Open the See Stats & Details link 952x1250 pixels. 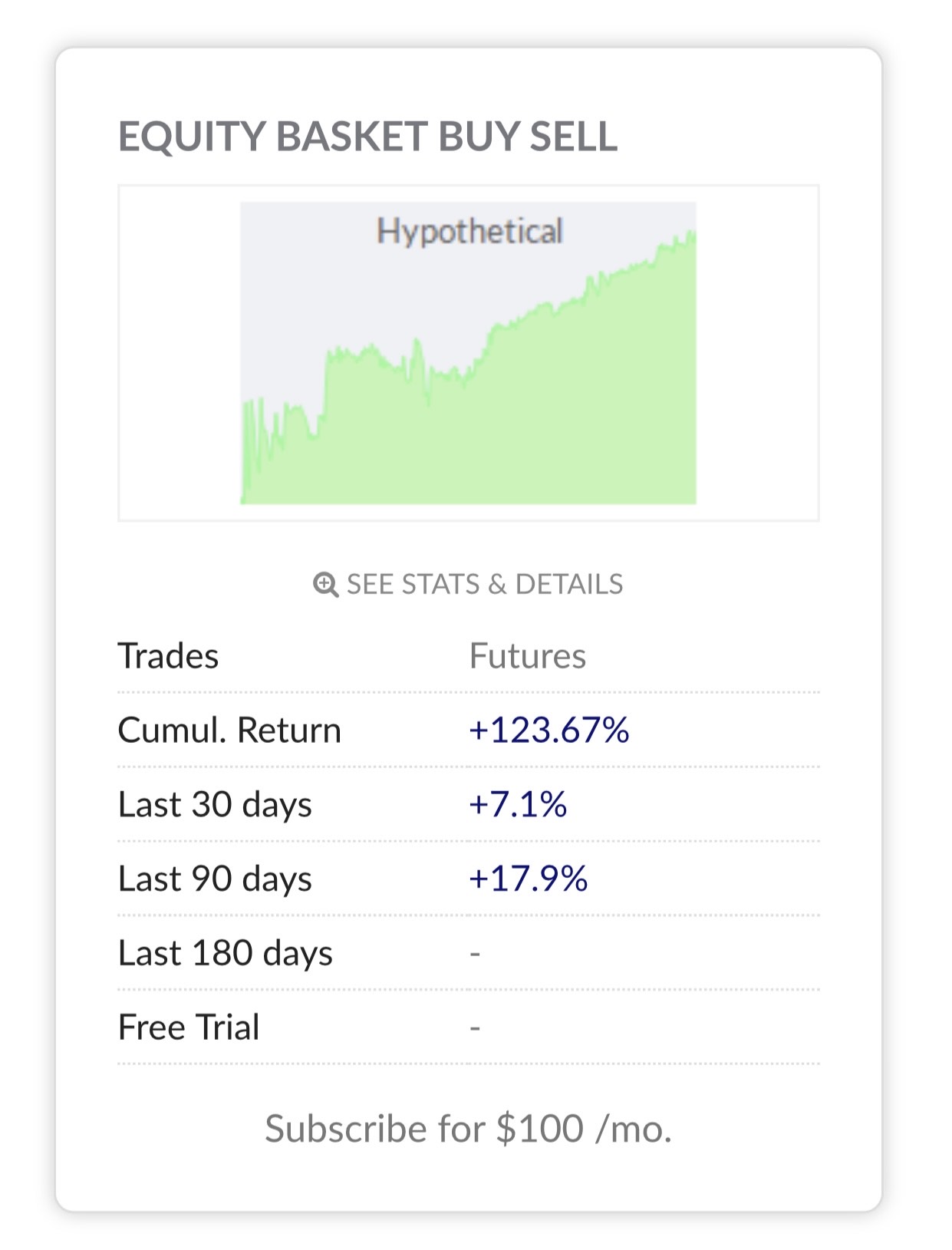pos(468,584)
